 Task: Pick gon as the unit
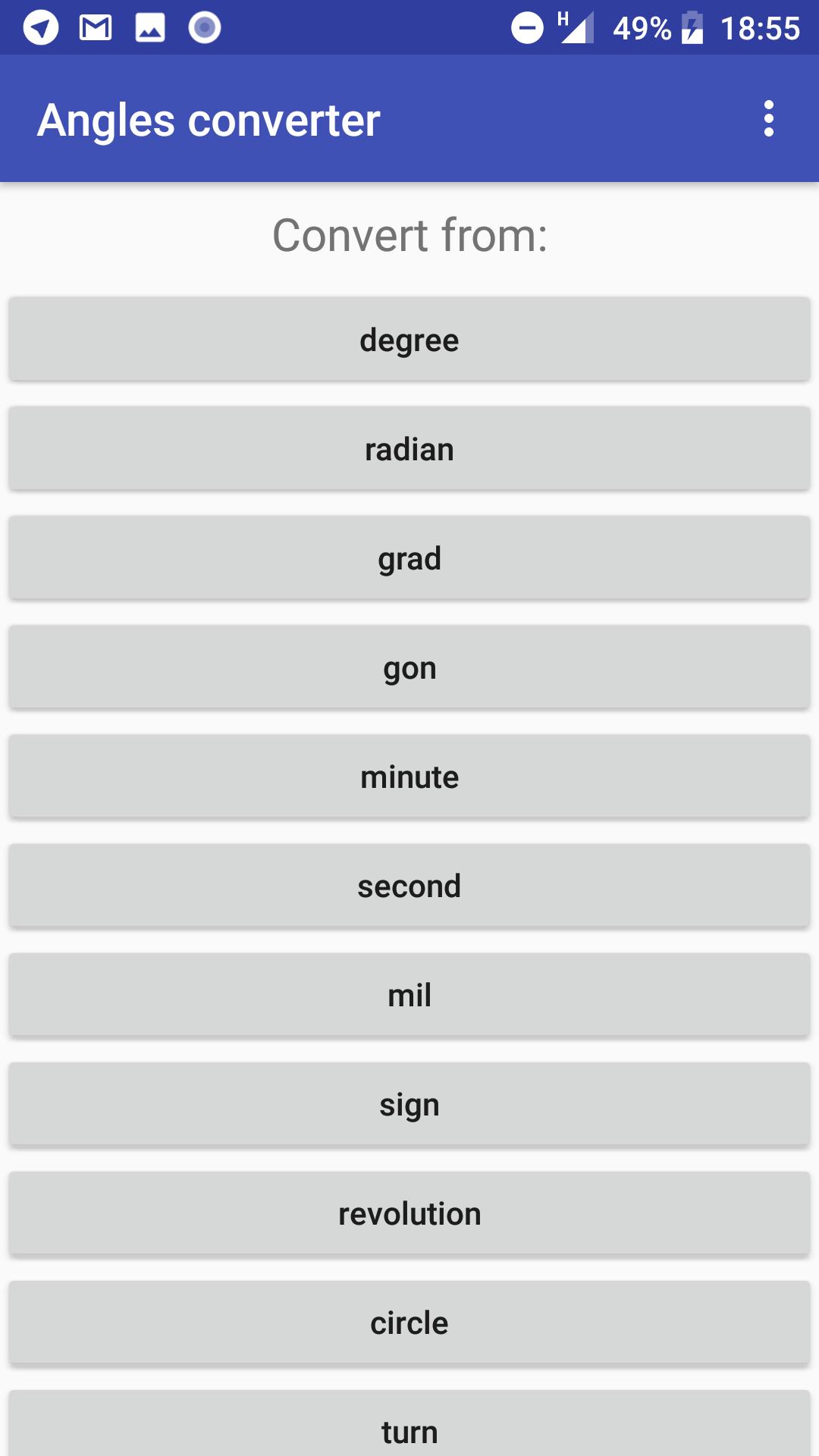click(409, 667)
